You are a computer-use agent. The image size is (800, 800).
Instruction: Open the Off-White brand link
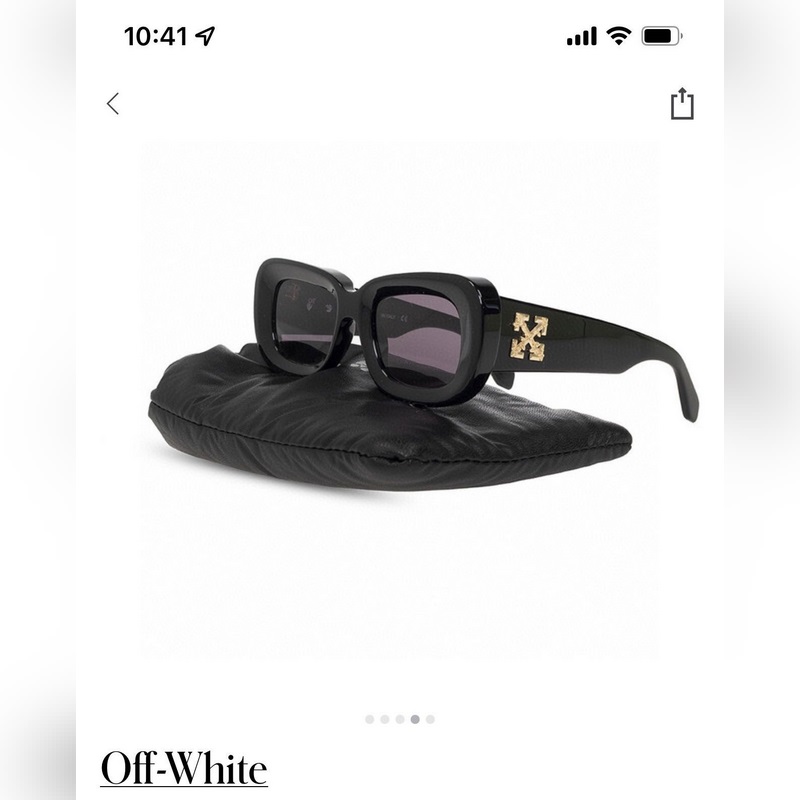(x=184, y=769)
